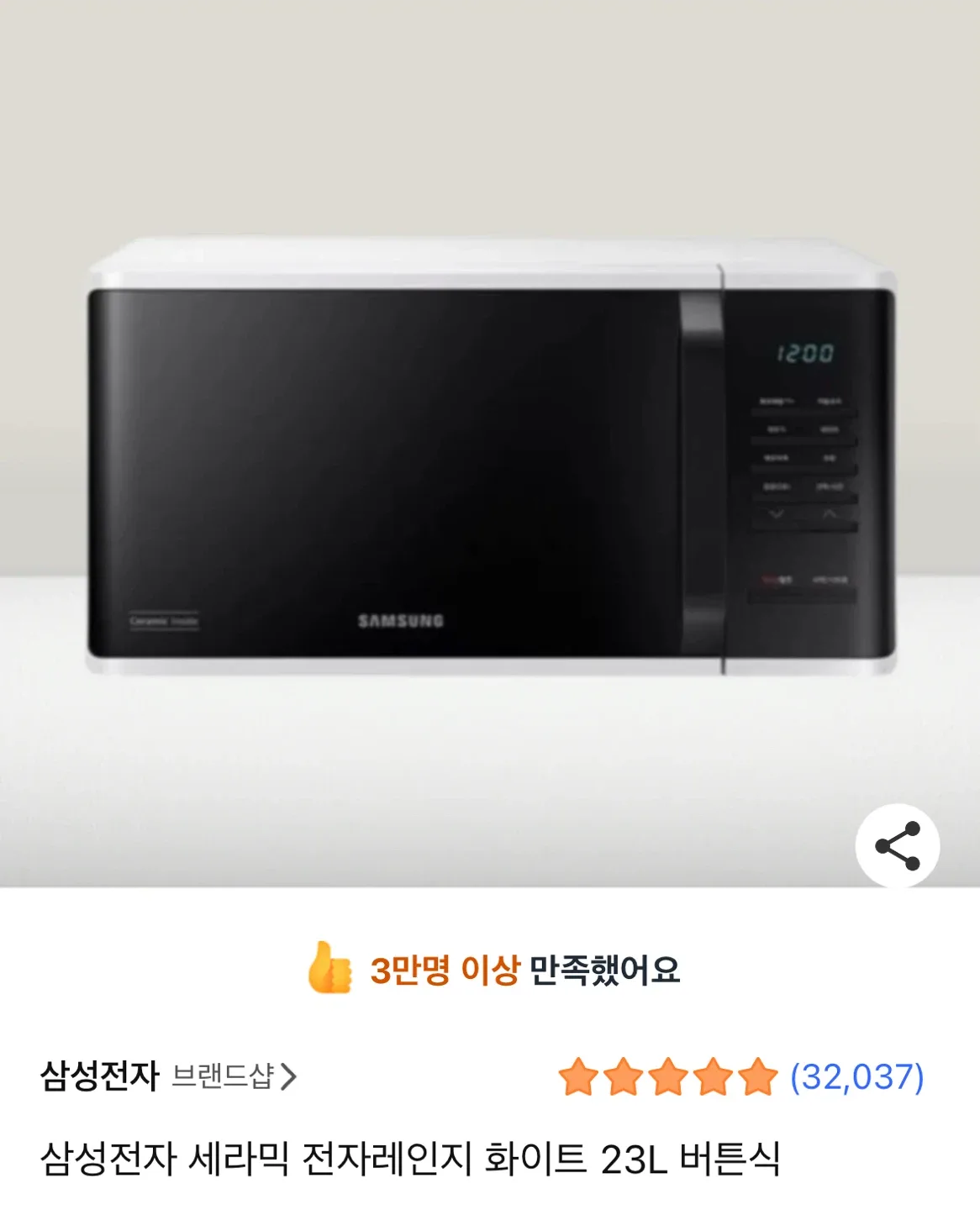The image size is (980, 1210).
Task: Open the 삼성전자 브랜드샵 link
Action: click(233, 1076)
